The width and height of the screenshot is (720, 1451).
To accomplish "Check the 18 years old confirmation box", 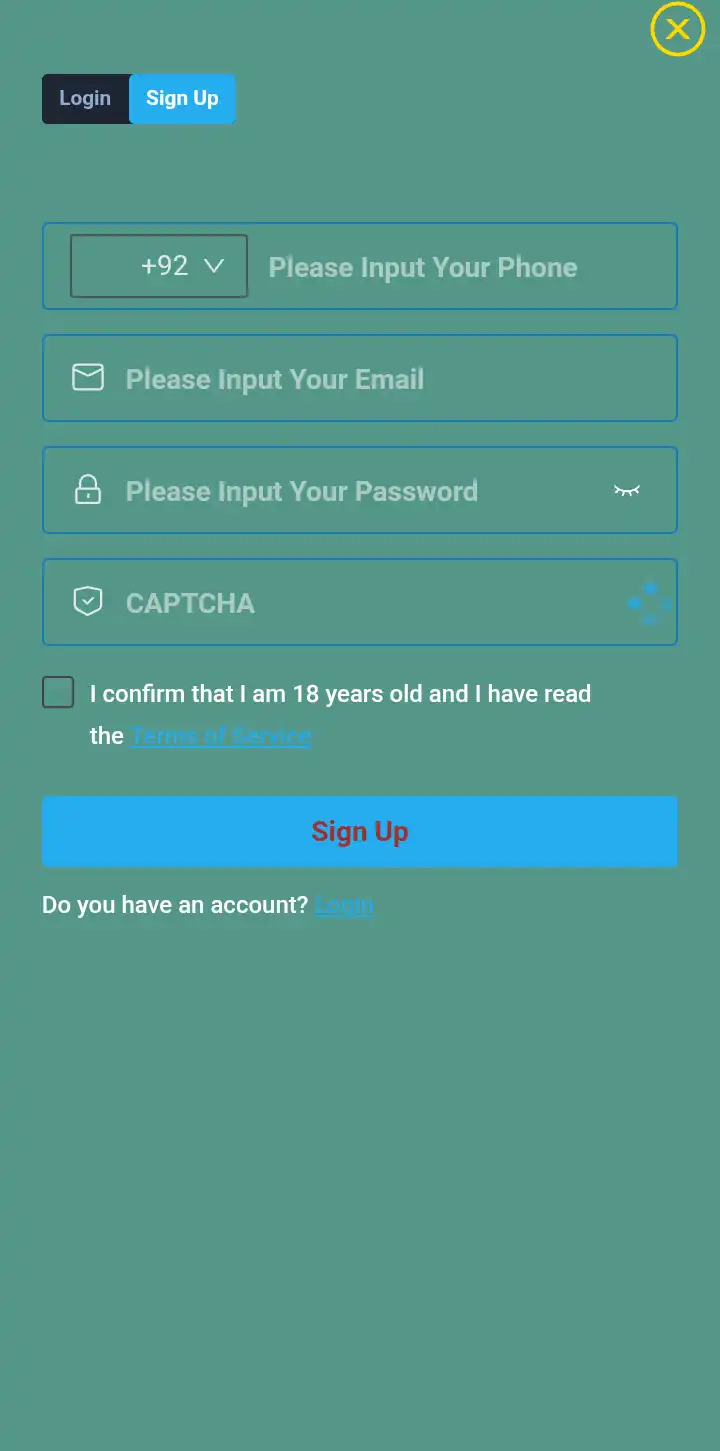I will coord(58,692).
